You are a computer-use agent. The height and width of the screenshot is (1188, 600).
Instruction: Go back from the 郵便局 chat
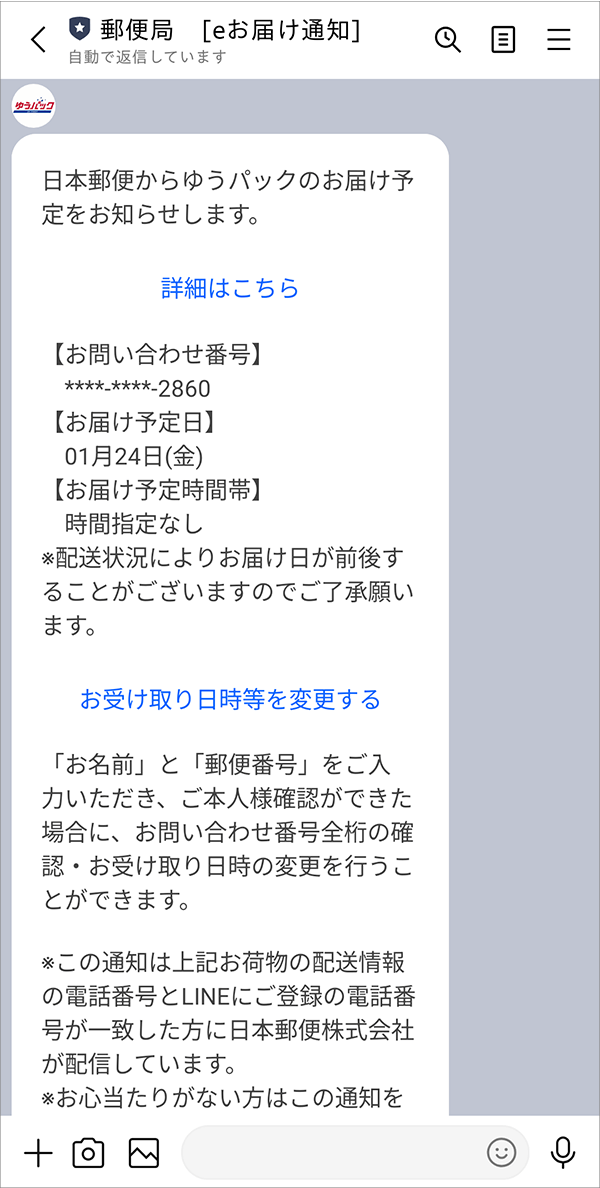(x=38, y=40)
